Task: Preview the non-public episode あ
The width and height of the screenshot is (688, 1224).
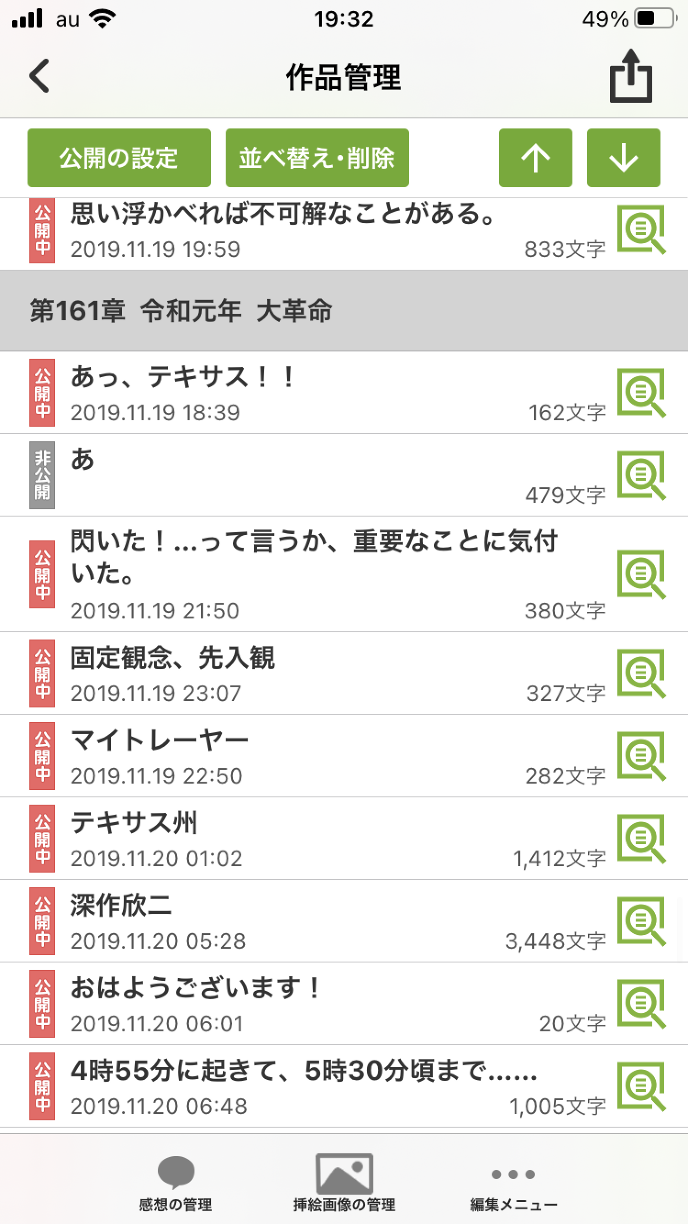Action: [x=641, y=475]
